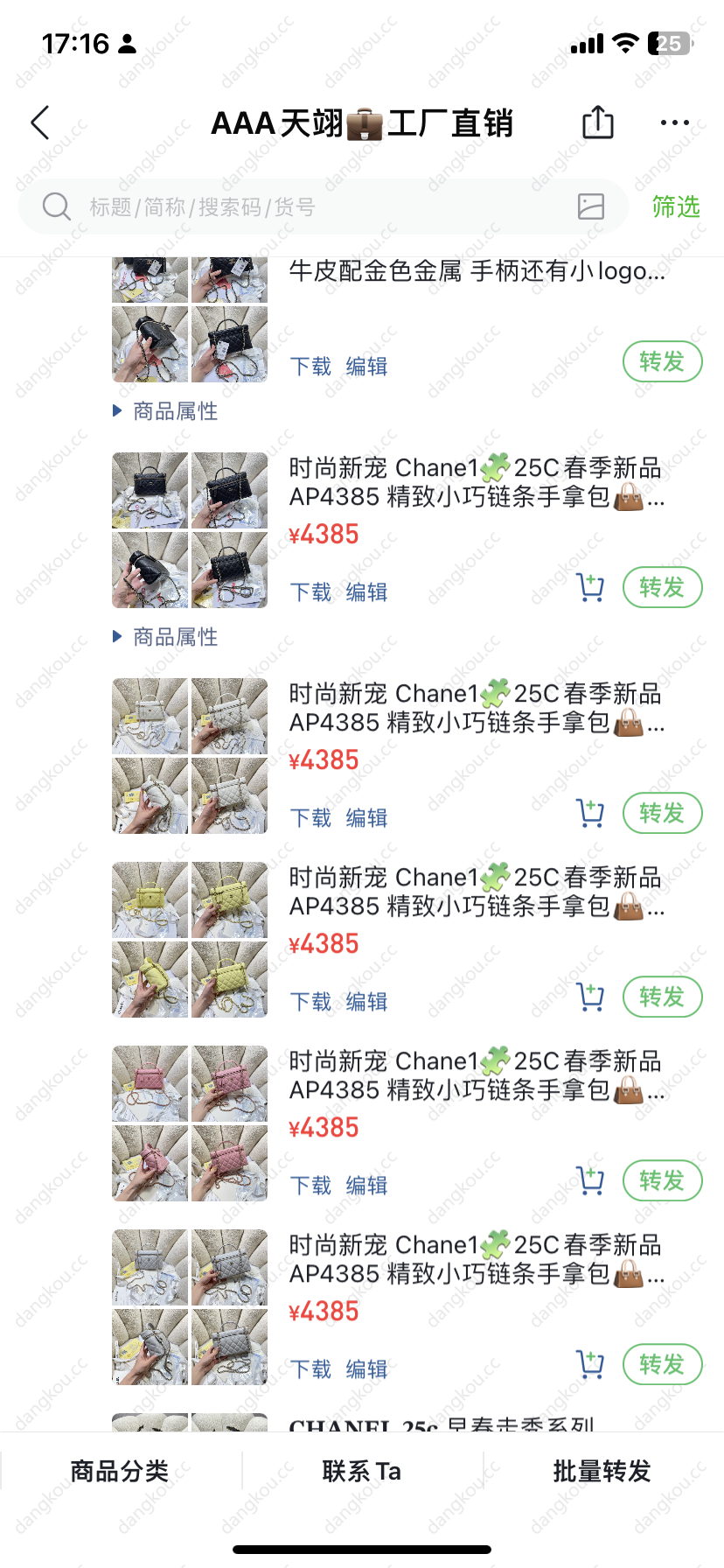The image size is (724, 1568).
Task: Open the 筛选 filter options
Action: pos(676,206)
